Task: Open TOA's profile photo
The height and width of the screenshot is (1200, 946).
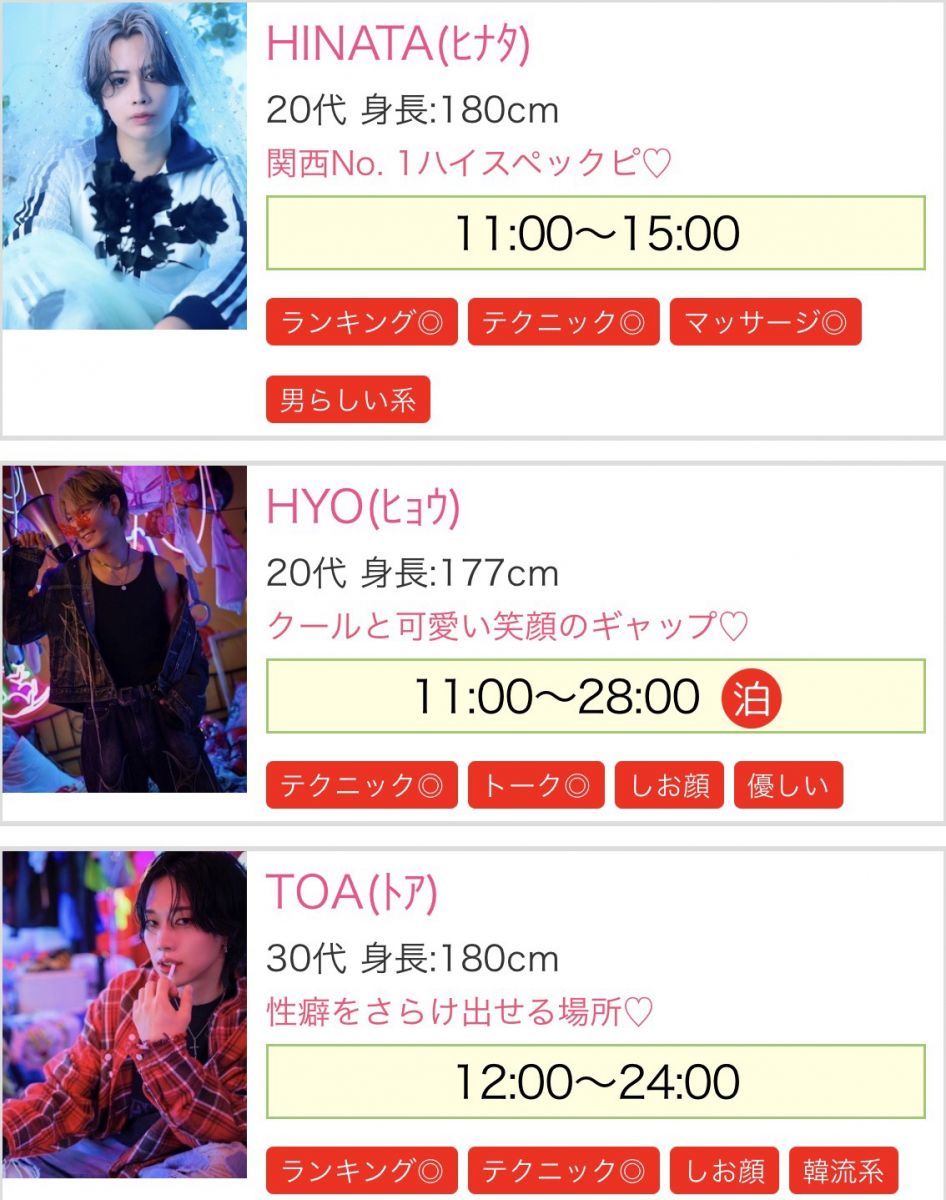Action: click(x=124, y=1014)
